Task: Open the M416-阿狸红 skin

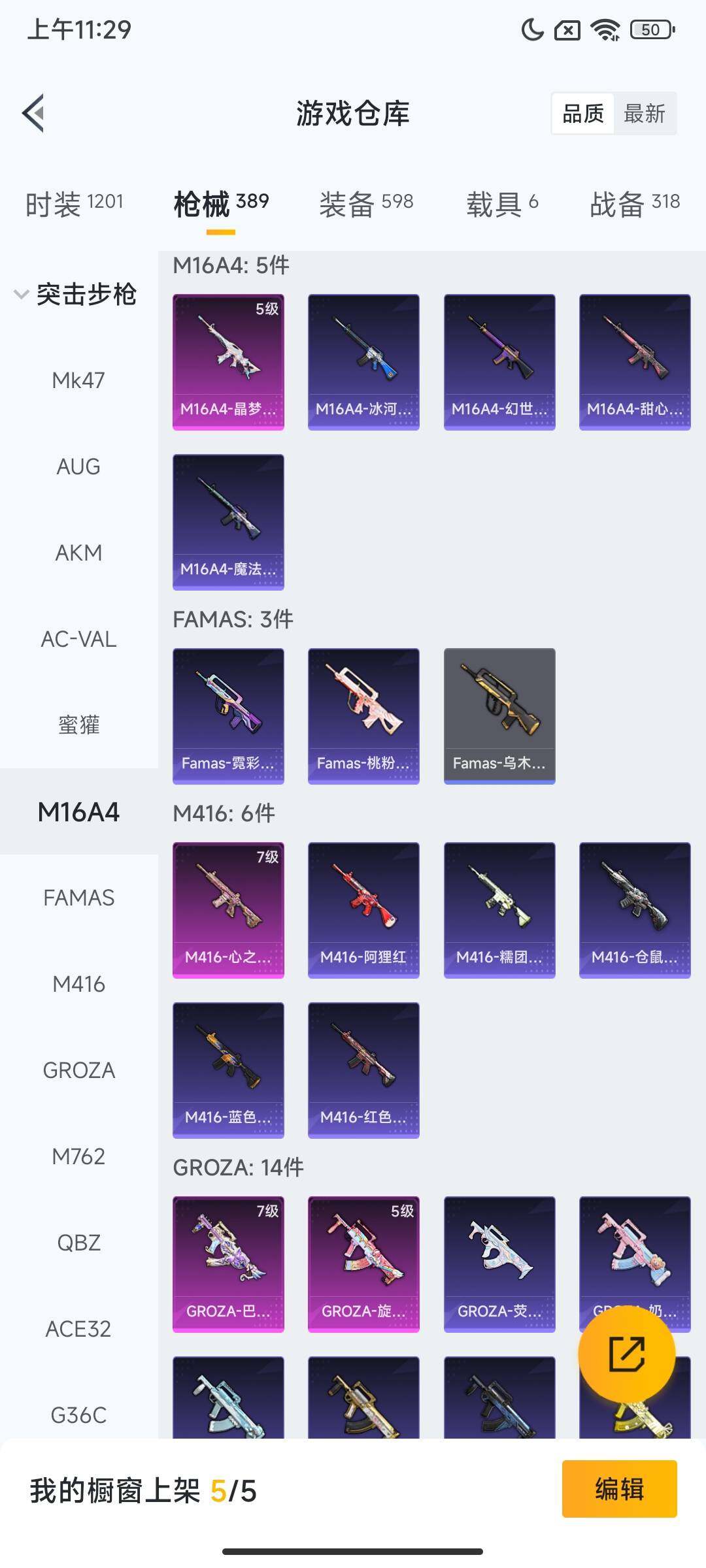Action: [363, 910]
